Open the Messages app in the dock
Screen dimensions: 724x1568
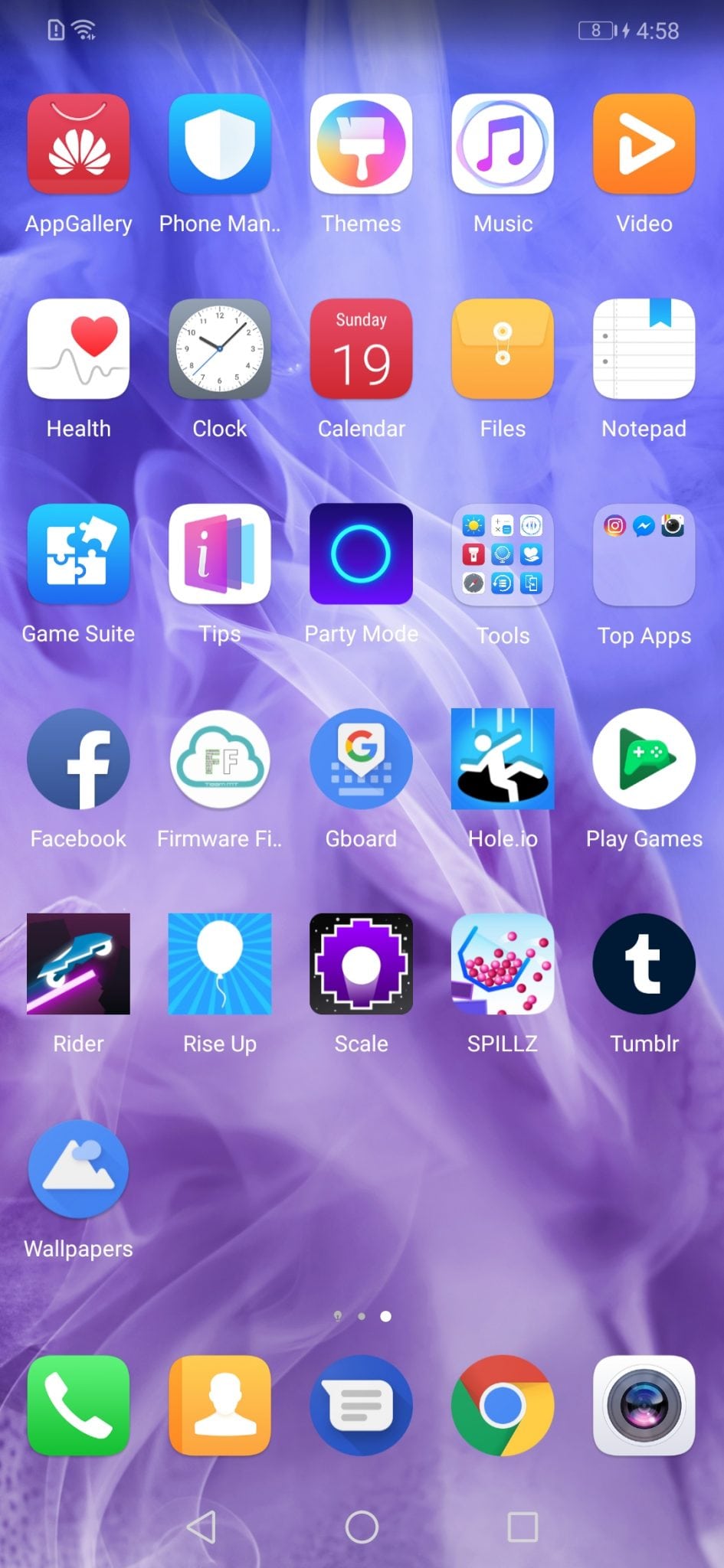361,1406
